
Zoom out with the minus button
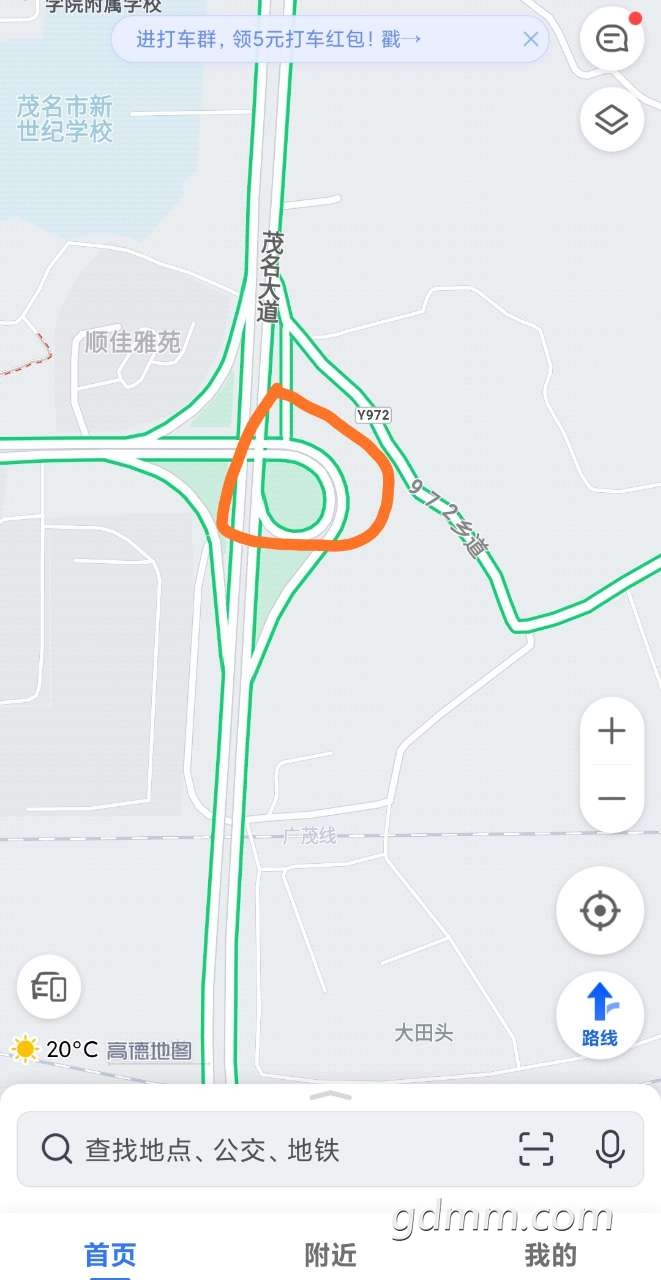(x=611, y=798)
